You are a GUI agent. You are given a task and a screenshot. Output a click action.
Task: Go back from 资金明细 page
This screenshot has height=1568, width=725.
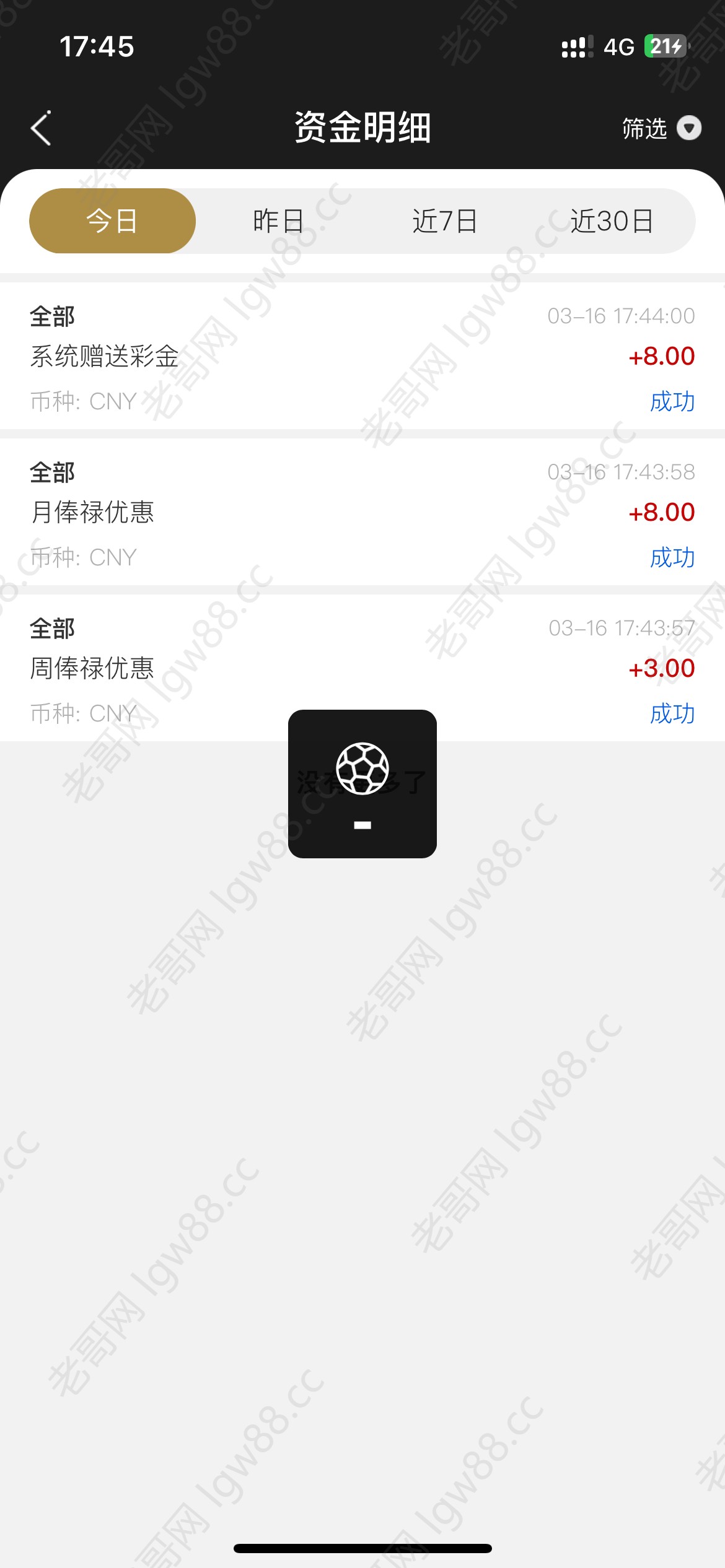tap(42, 129)
